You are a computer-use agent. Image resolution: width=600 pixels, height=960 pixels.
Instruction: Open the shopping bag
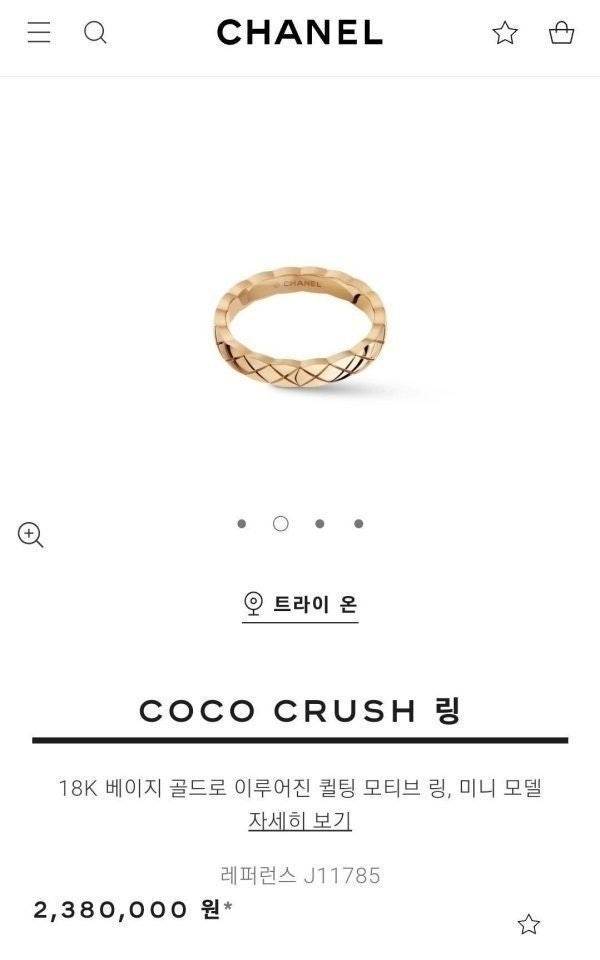[561, 33]
